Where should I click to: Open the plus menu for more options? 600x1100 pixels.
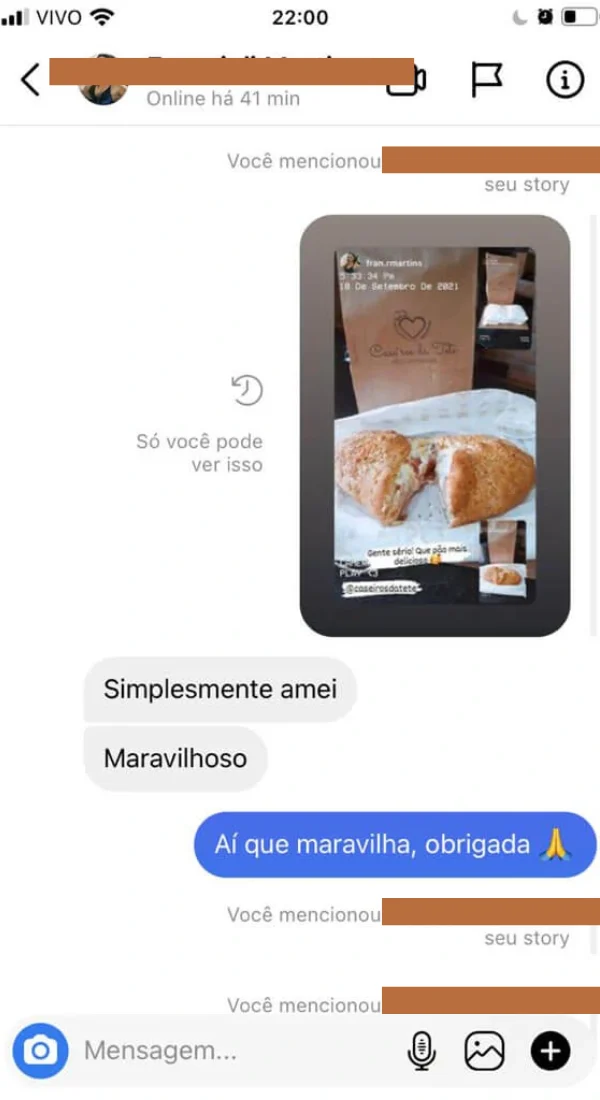(x=550, y=1051)
